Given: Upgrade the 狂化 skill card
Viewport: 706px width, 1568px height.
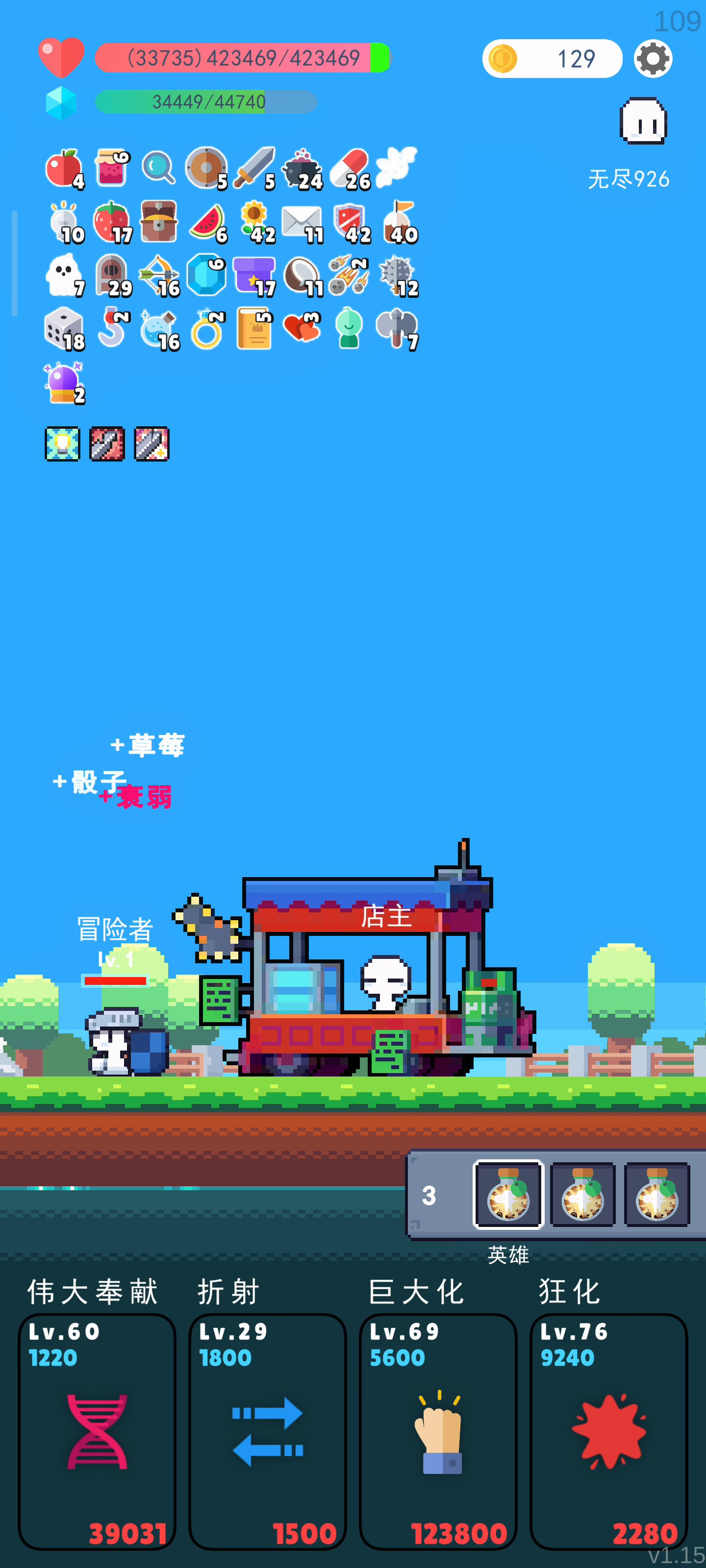Looking at the screenshot, I should [608, 1430].
